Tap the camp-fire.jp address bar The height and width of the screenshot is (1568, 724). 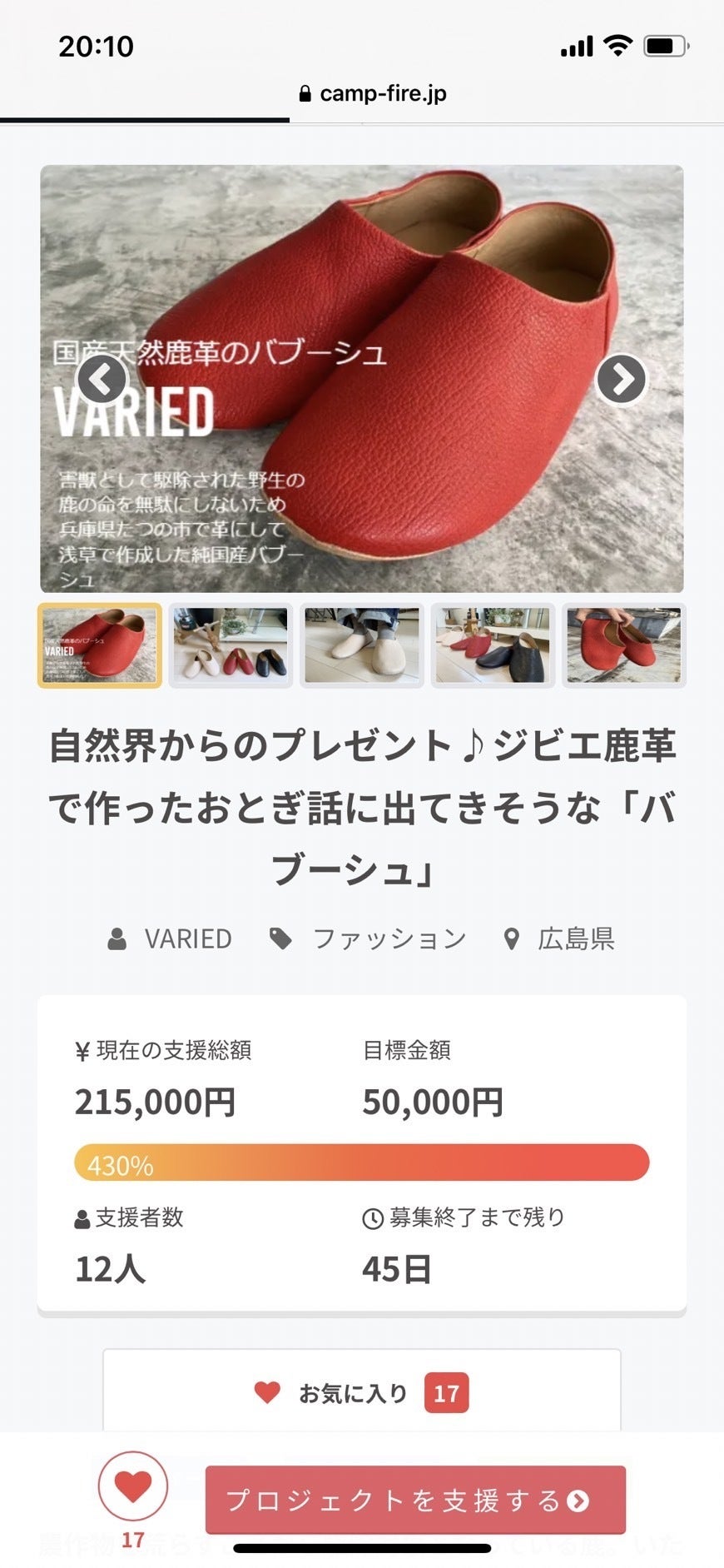[x=373, y=93]
